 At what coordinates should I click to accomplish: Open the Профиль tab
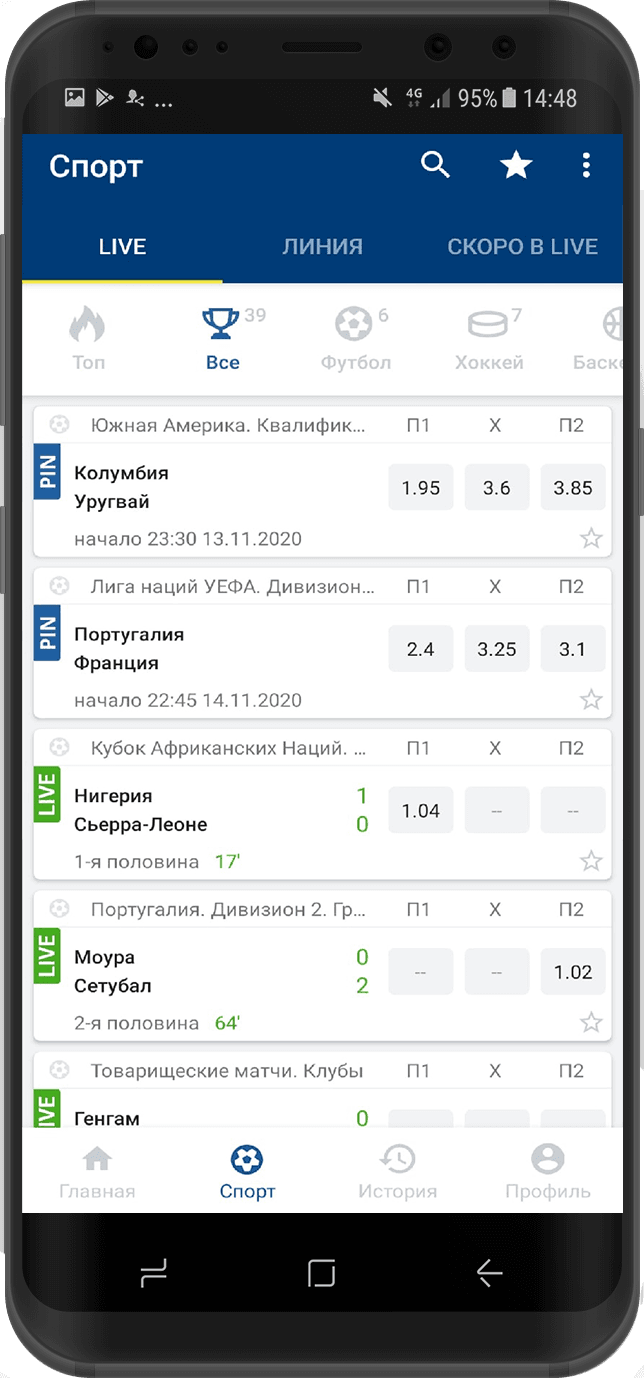pyautogui.click(x=547, y=1174)
